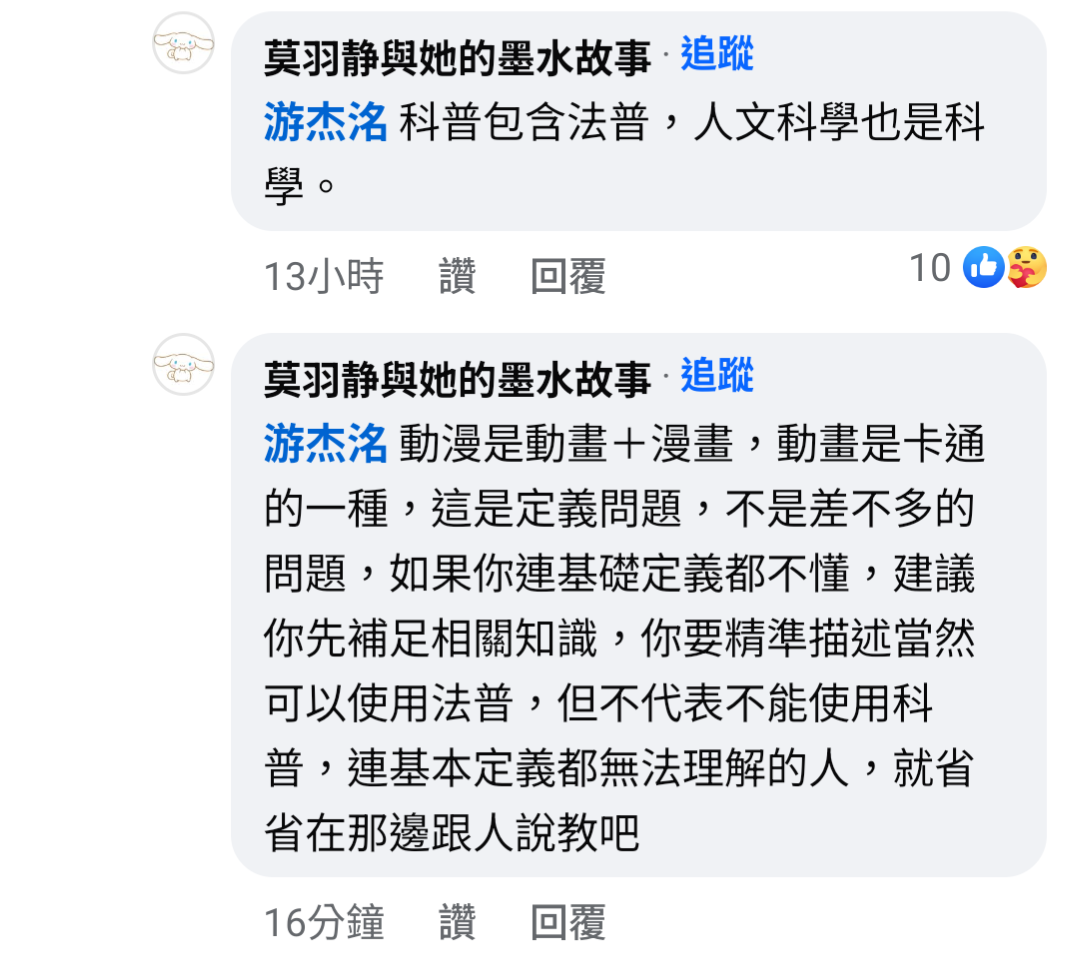Follow the author of the 13小時 comment
The width and height of the screenshot is (1079, 955).
tap(717, 55)
